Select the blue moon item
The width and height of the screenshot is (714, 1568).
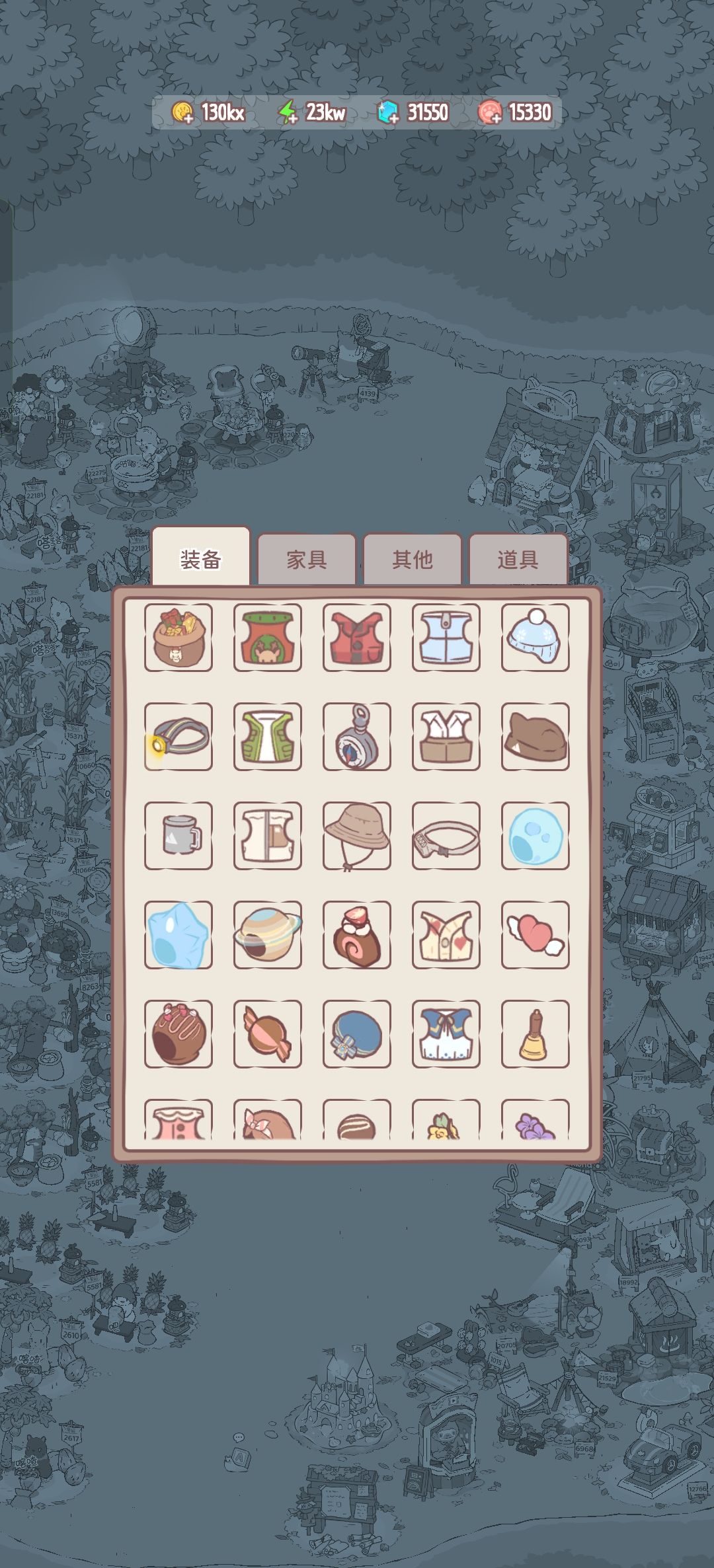tap(535, 836)
